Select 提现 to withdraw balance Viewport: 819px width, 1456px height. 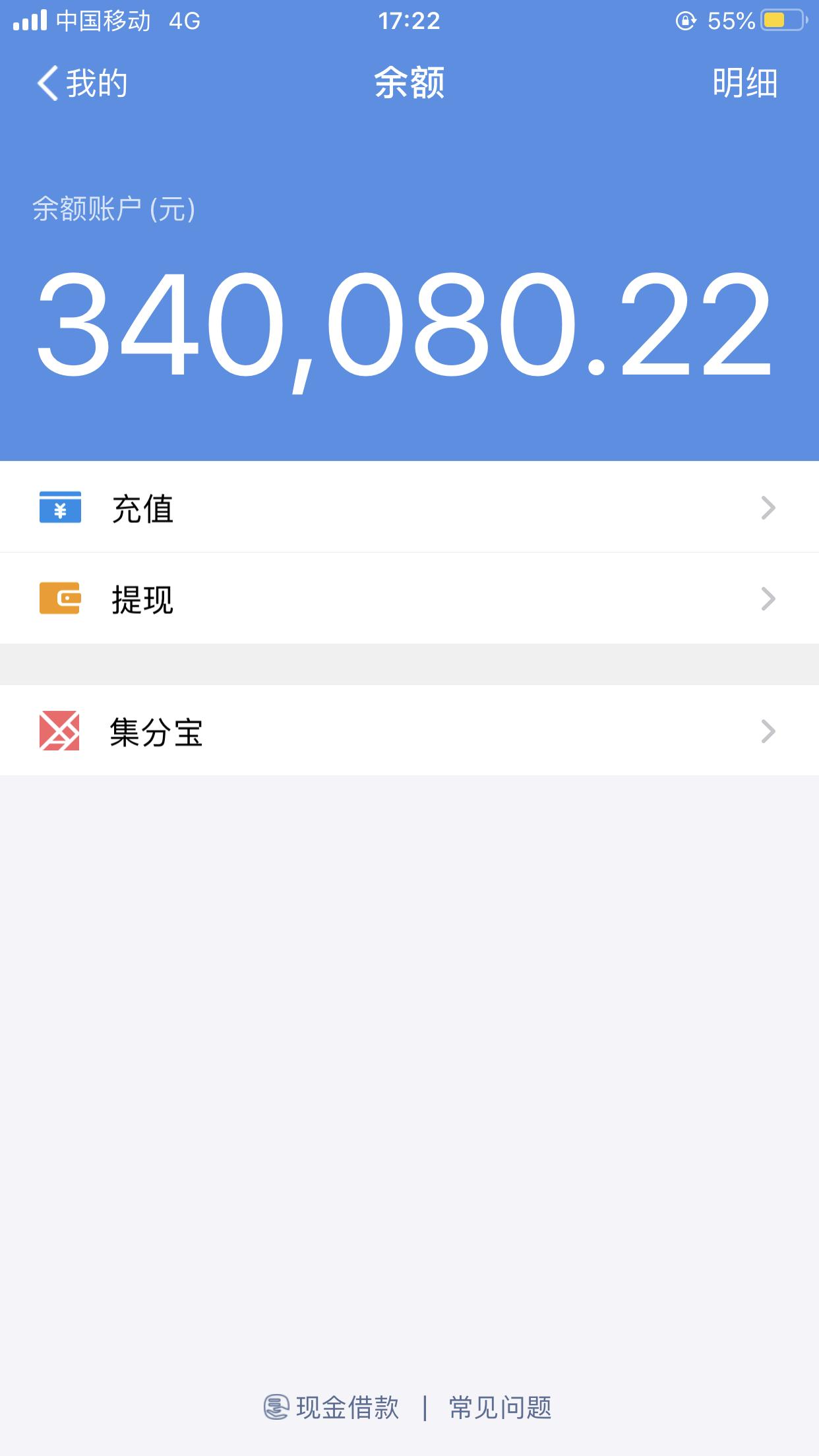(x=409, y=599)
